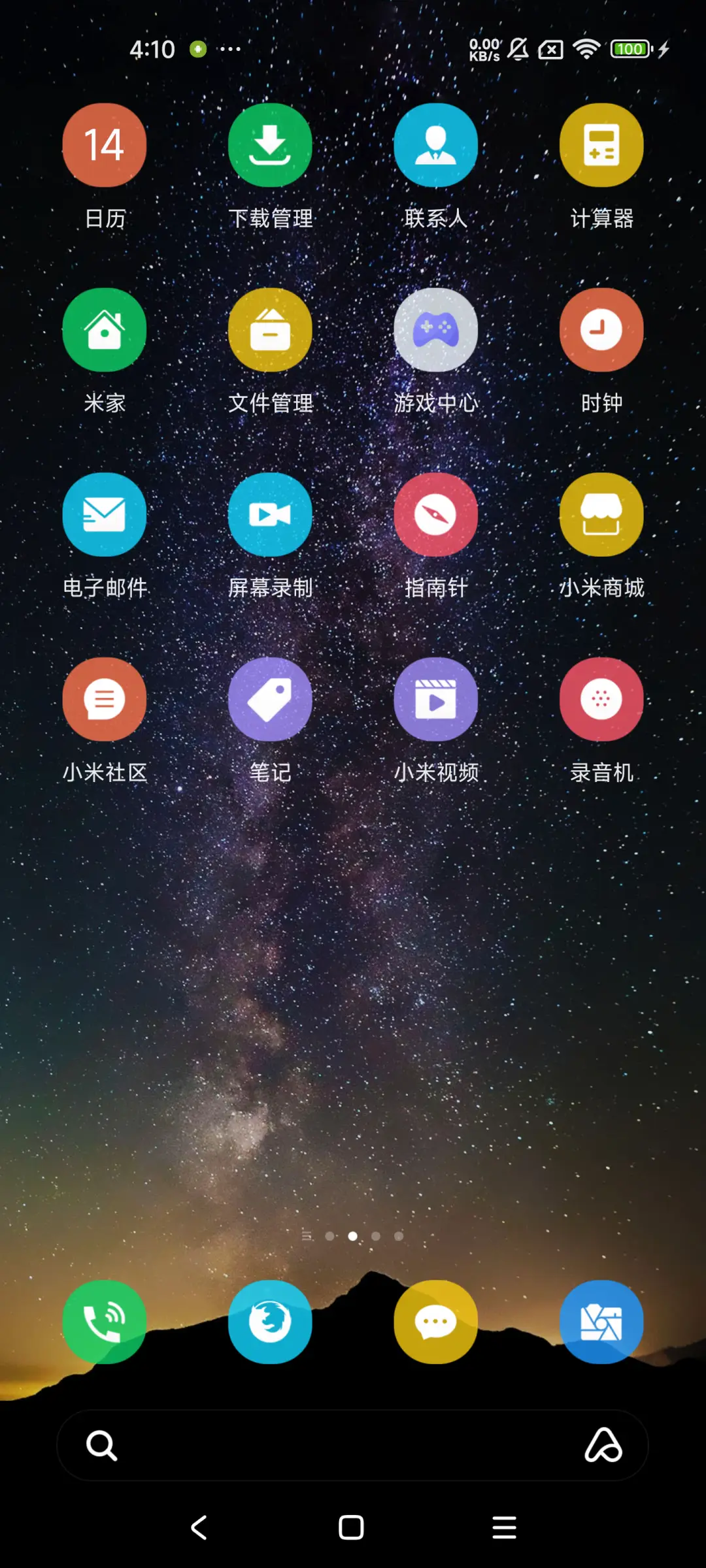
Task: Open the 时钟 Clock app
Action: coord(601,330)
